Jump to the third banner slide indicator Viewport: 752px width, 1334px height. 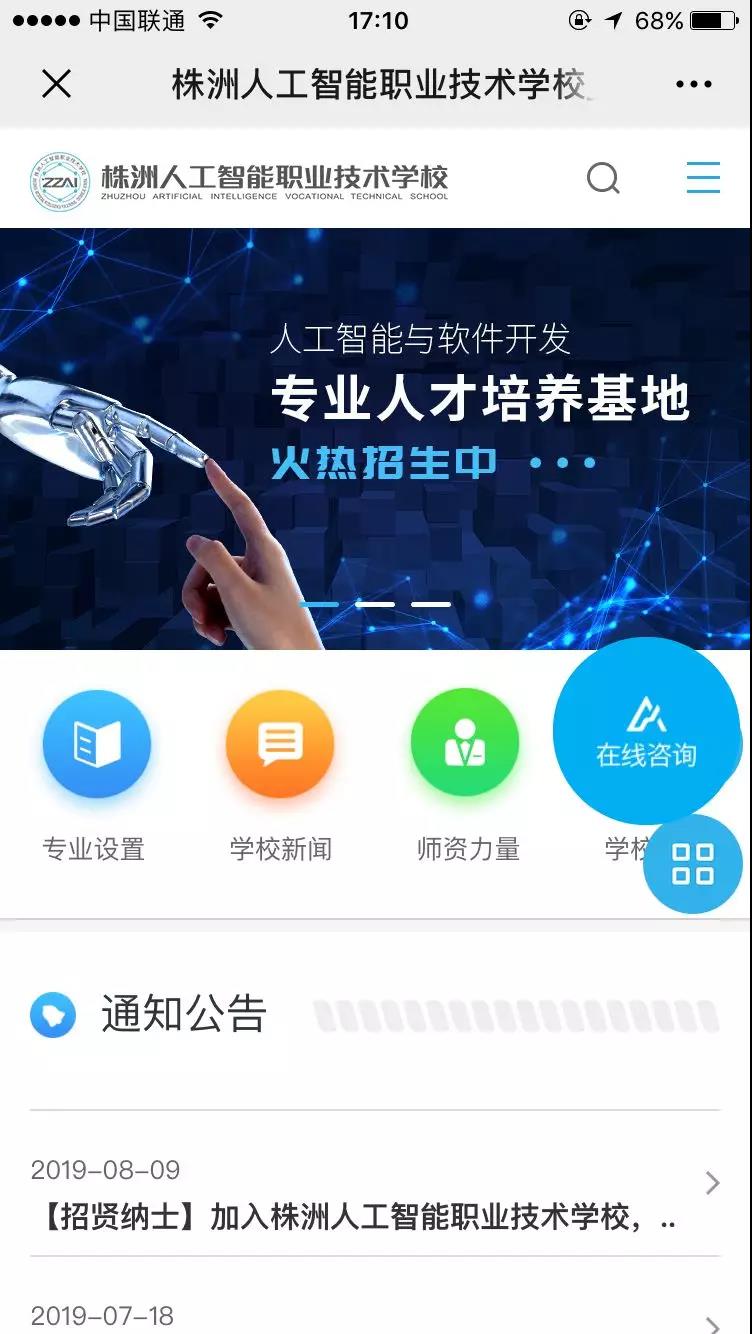coord(431,604)
